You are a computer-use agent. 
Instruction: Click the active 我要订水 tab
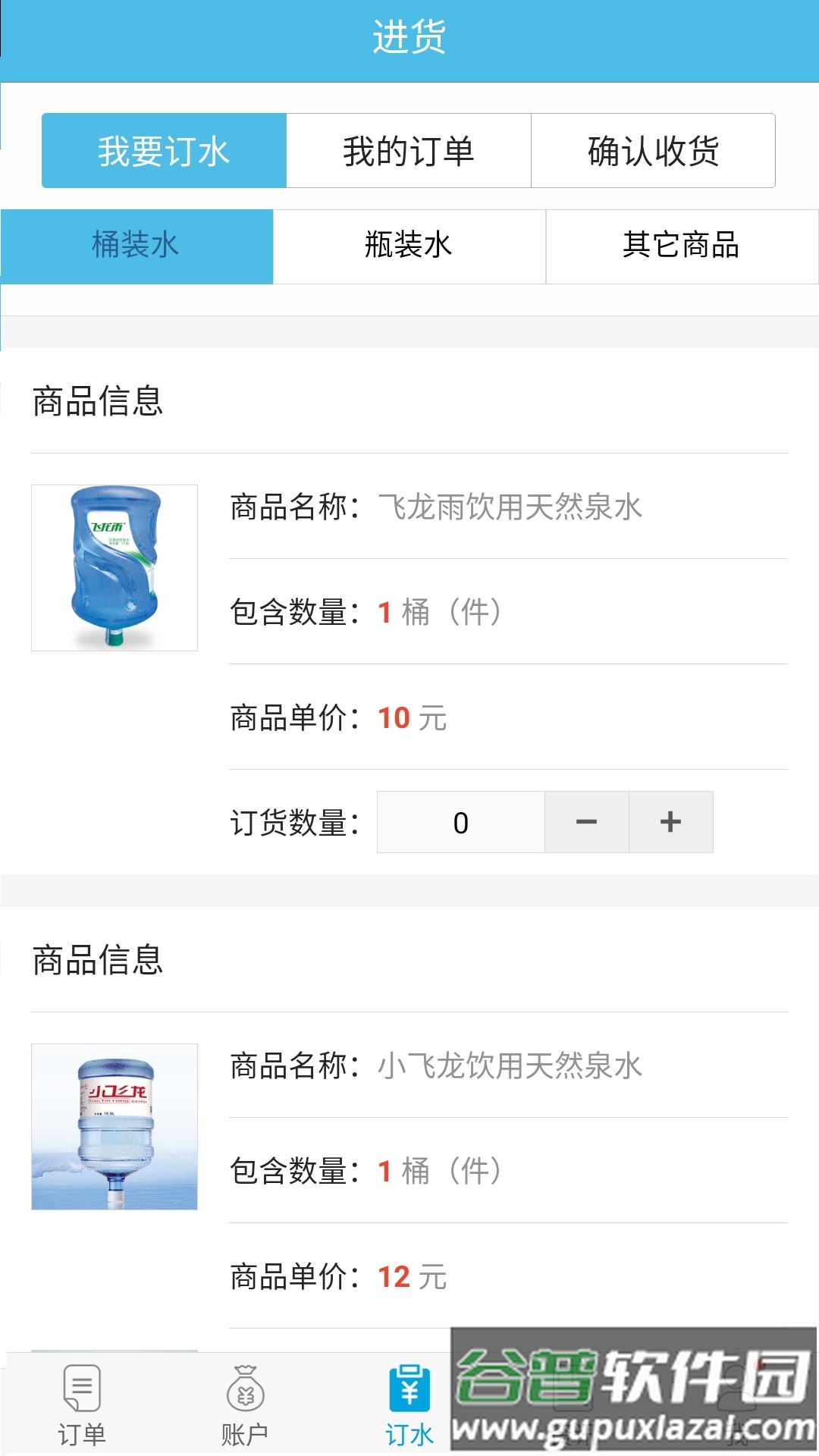(x=164, y=150)
